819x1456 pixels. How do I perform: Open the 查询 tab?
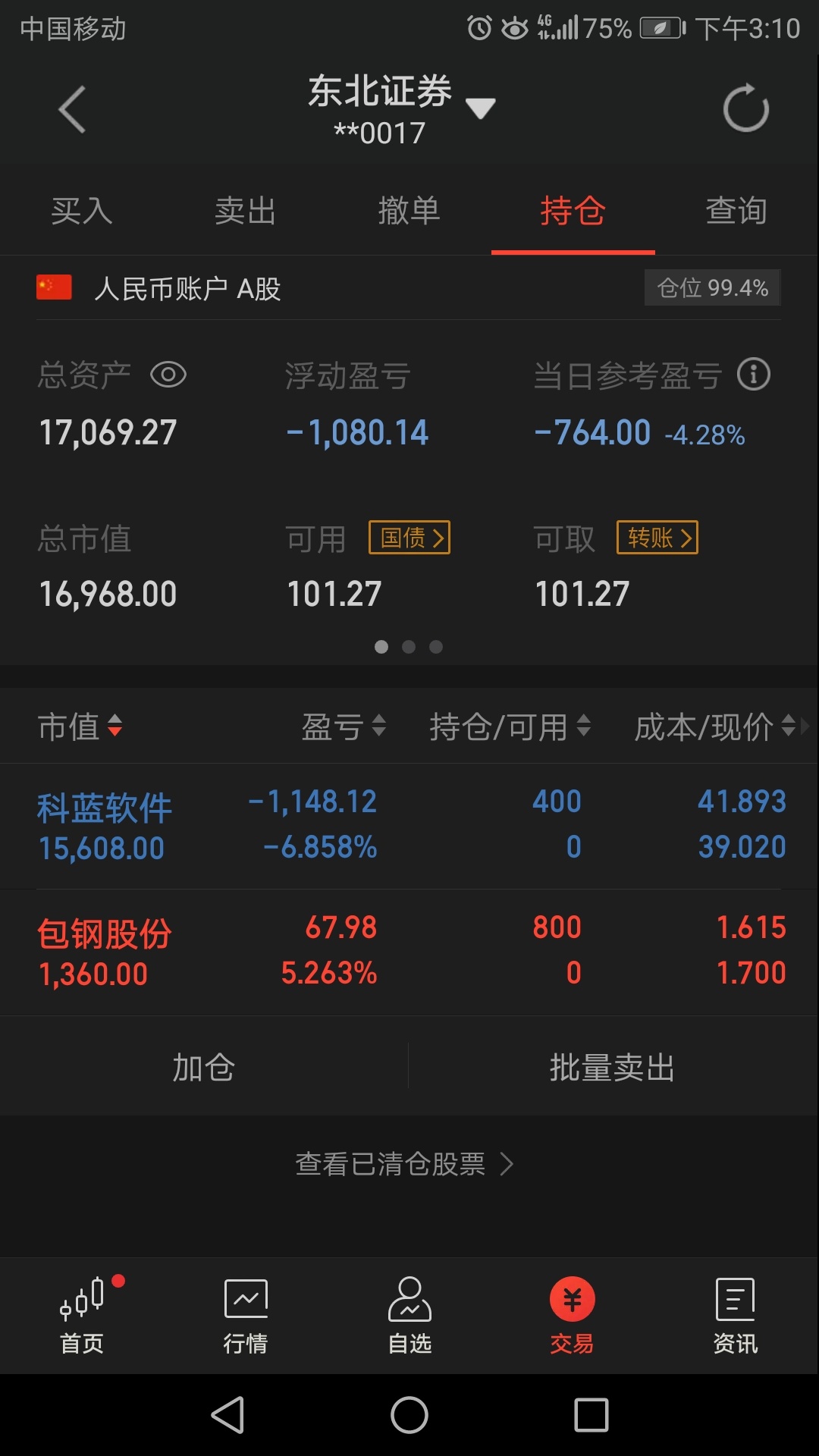(x=736, y=211)
